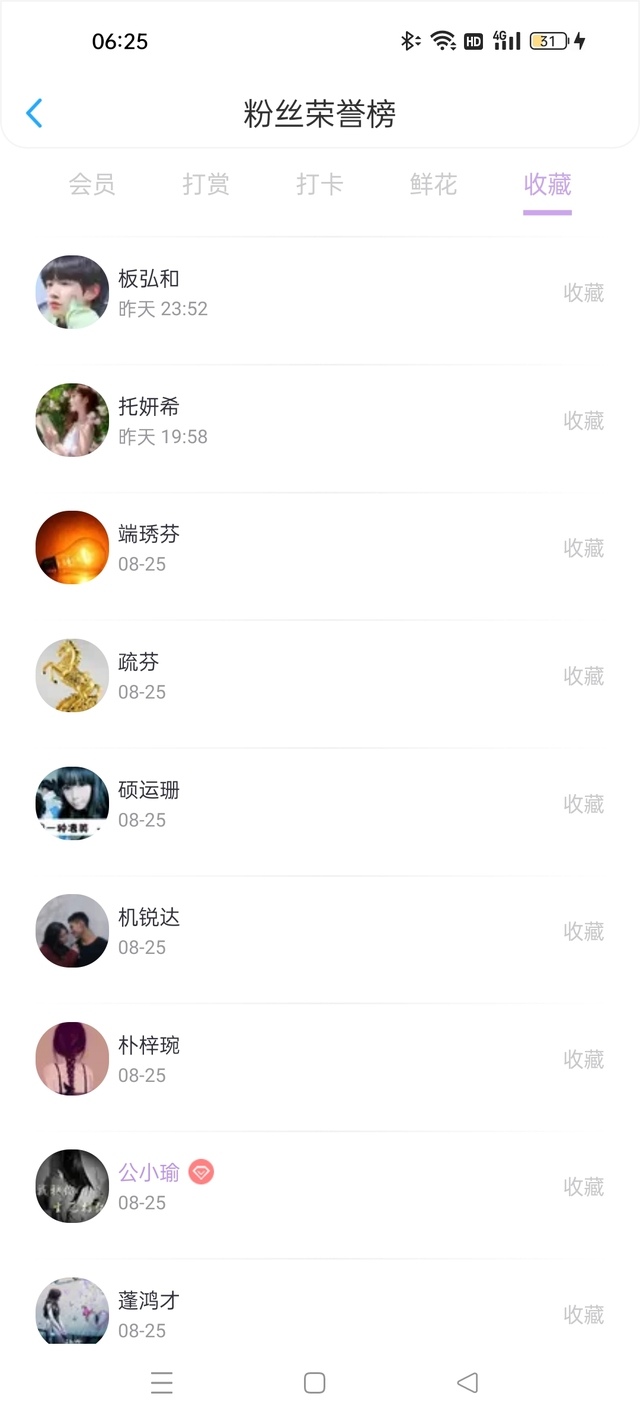Open the row for 疏芬

point(320,676)
